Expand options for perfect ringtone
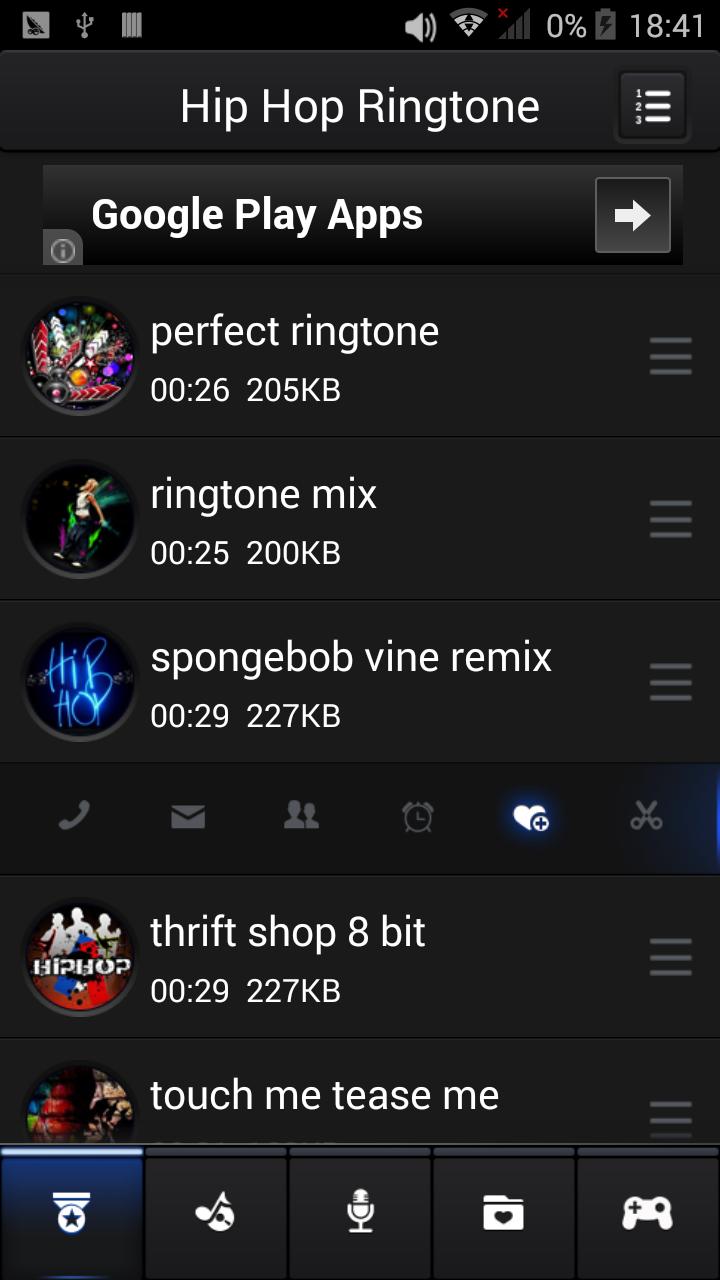720x1280 pixels. pos(669,356)
